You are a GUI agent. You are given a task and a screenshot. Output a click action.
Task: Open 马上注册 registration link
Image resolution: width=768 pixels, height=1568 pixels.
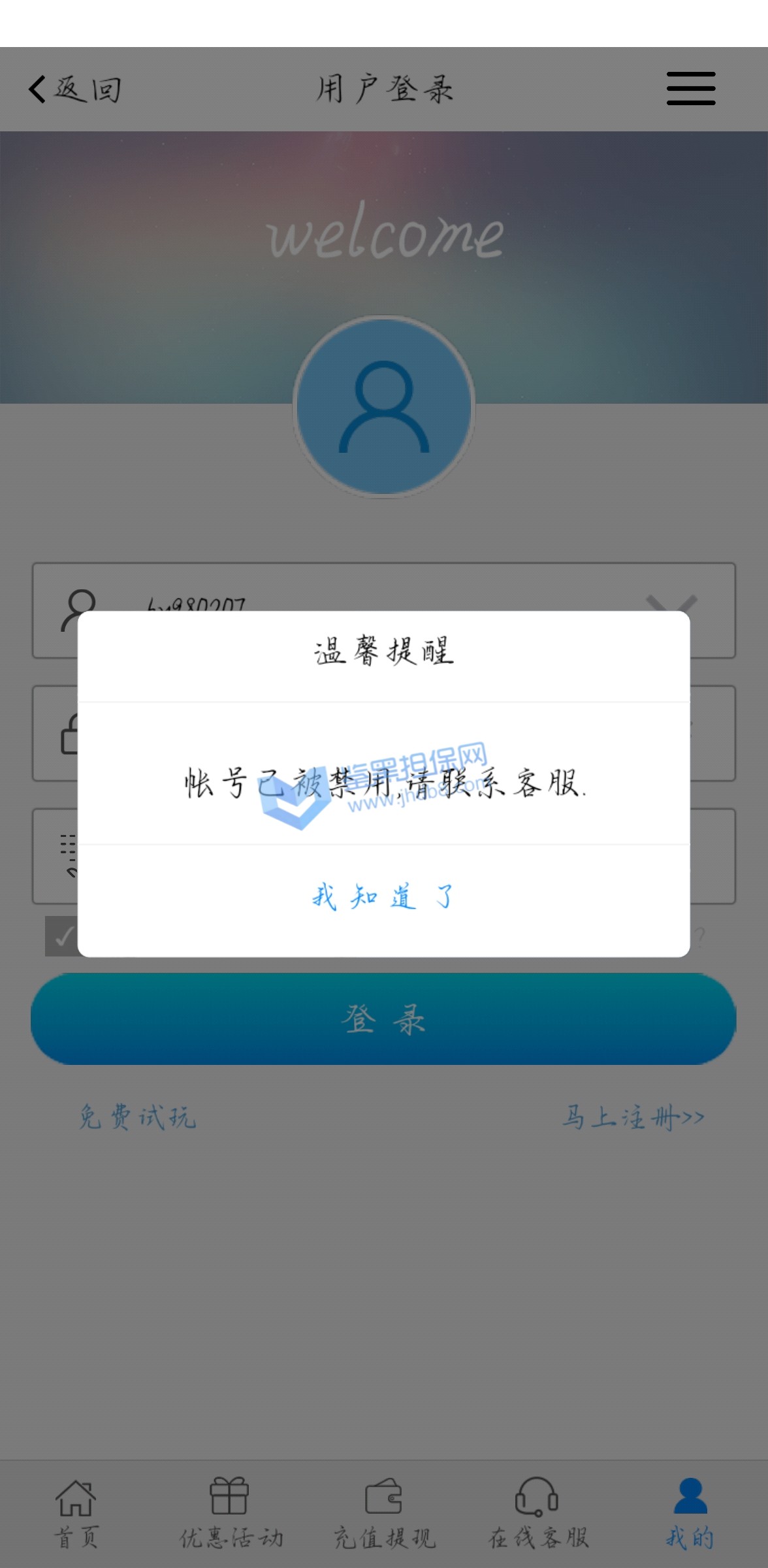click(633, 1117)
